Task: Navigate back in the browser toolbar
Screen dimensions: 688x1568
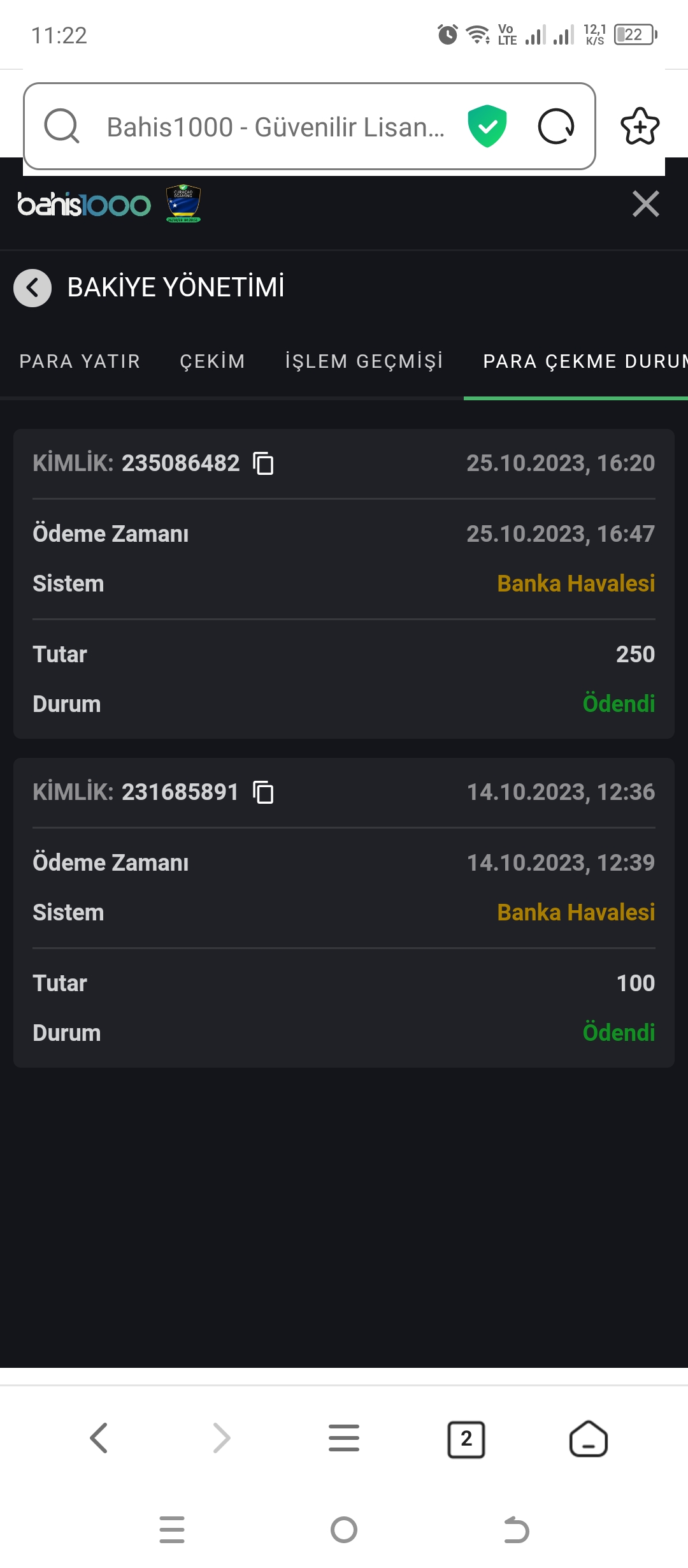Action: pos(99,1438)
